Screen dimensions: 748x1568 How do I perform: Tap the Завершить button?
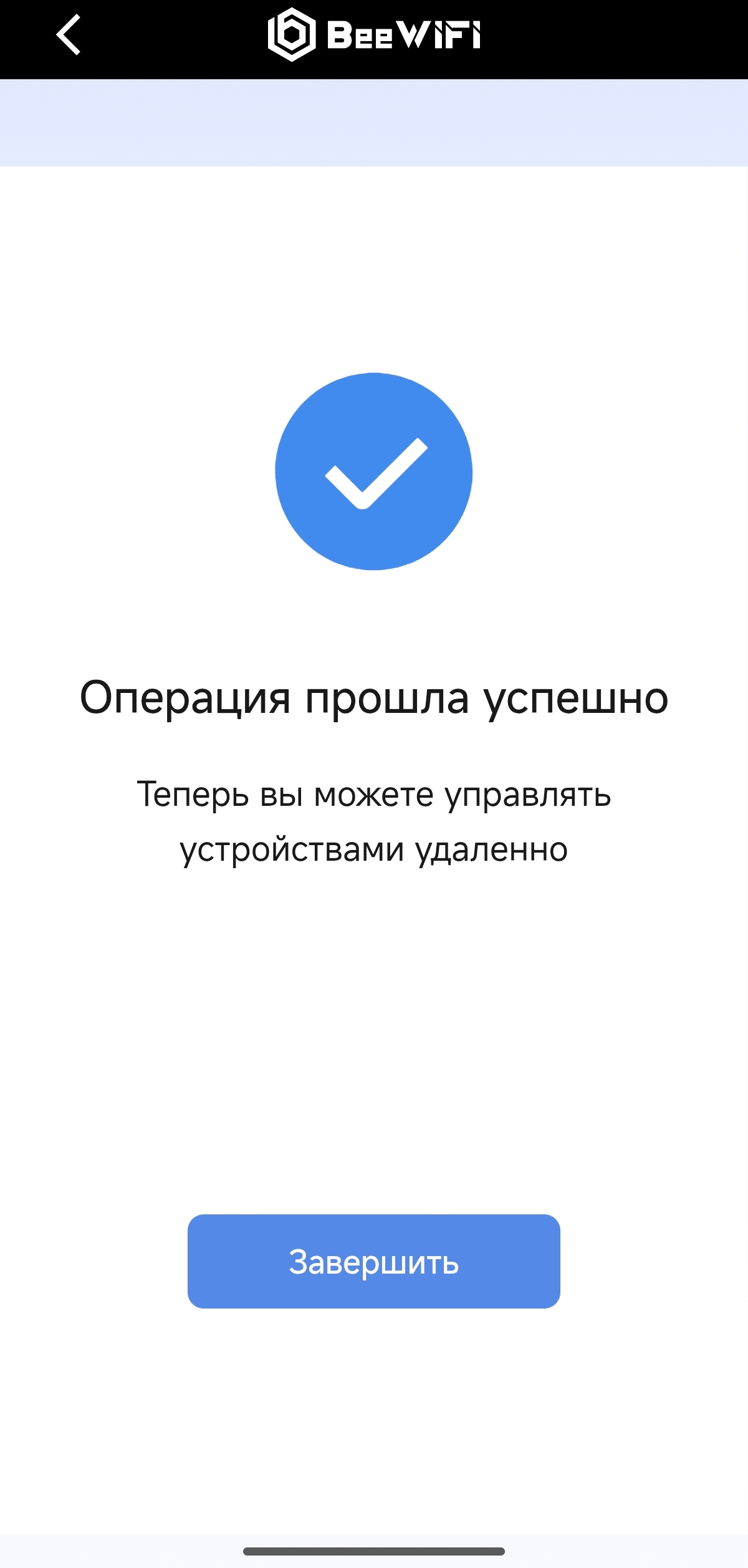373,1261
